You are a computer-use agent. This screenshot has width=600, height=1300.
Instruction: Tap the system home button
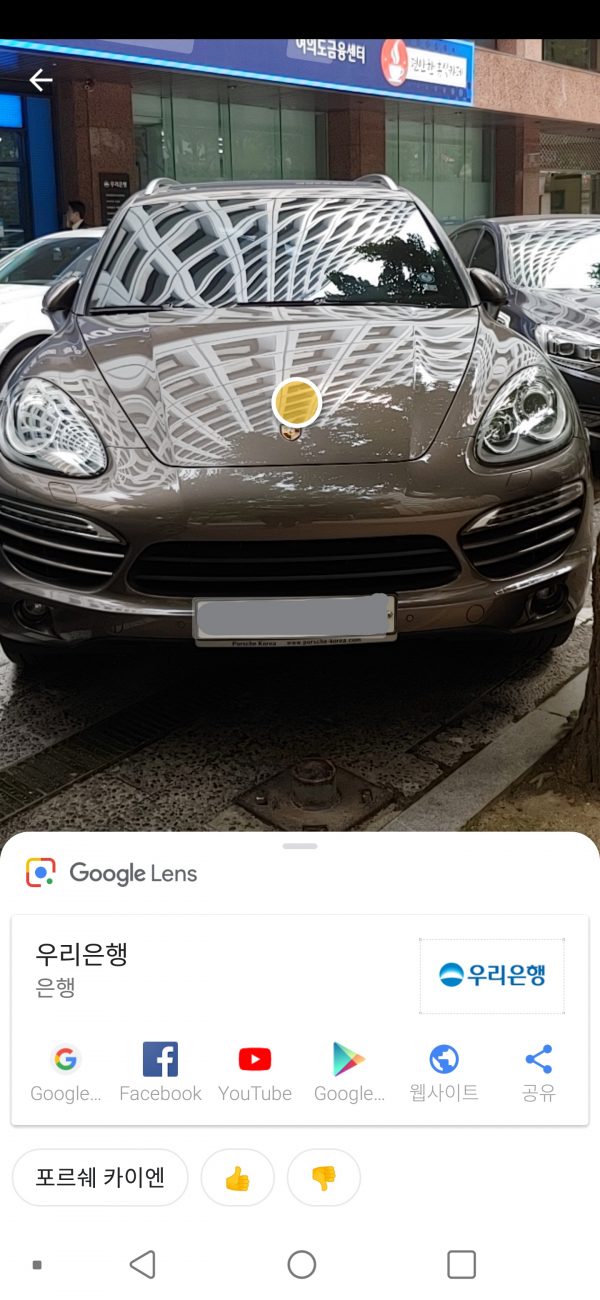tap(301, 1265)
